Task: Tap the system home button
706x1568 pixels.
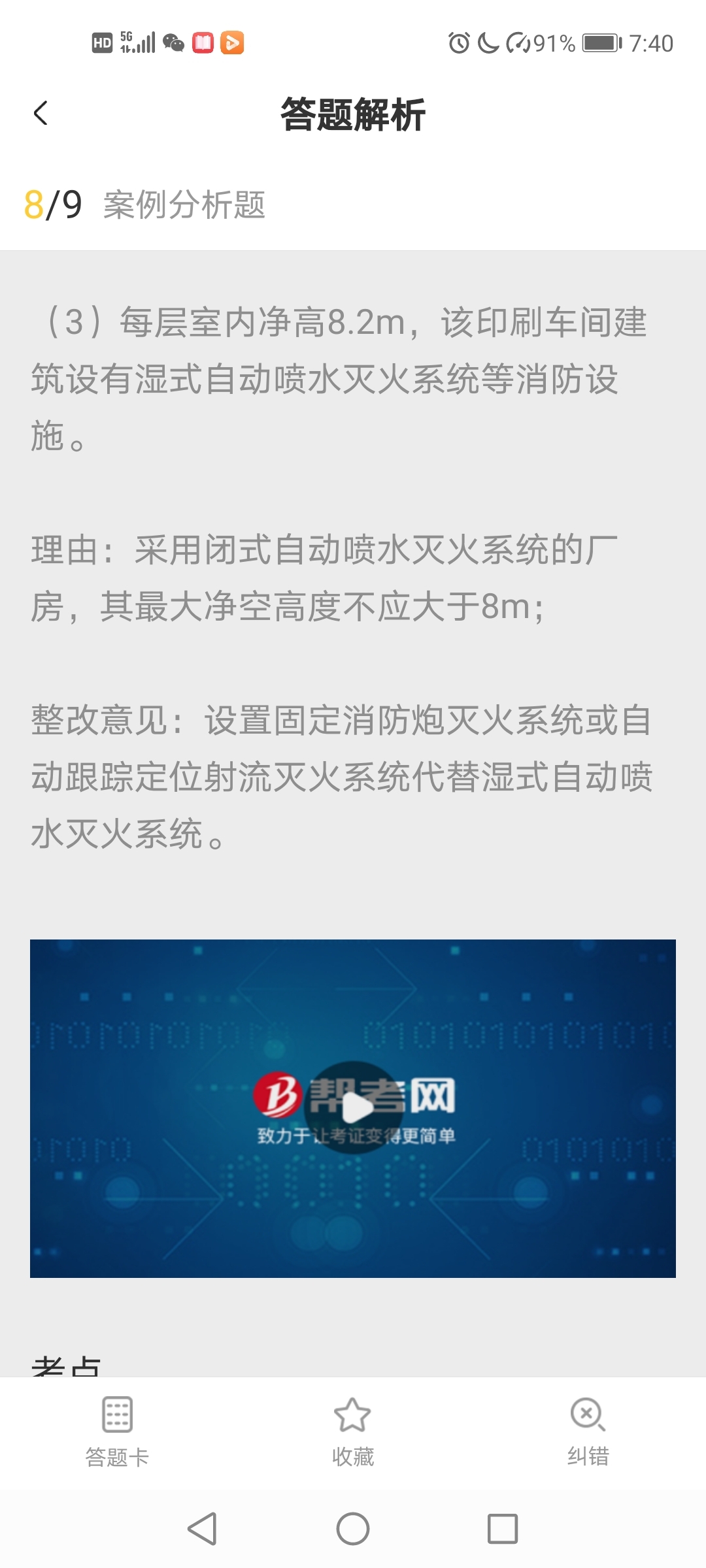Action: tap(352, 1529)
